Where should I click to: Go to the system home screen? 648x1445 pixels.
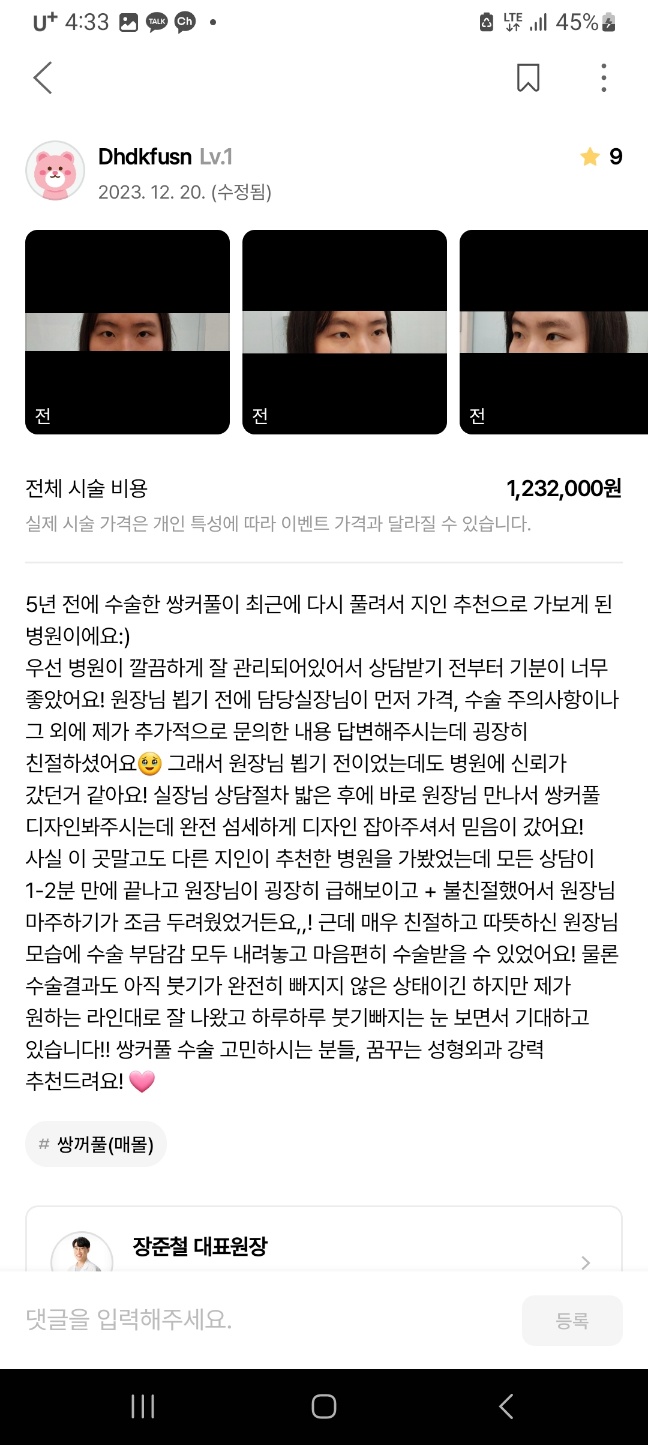click(324, 1407)
